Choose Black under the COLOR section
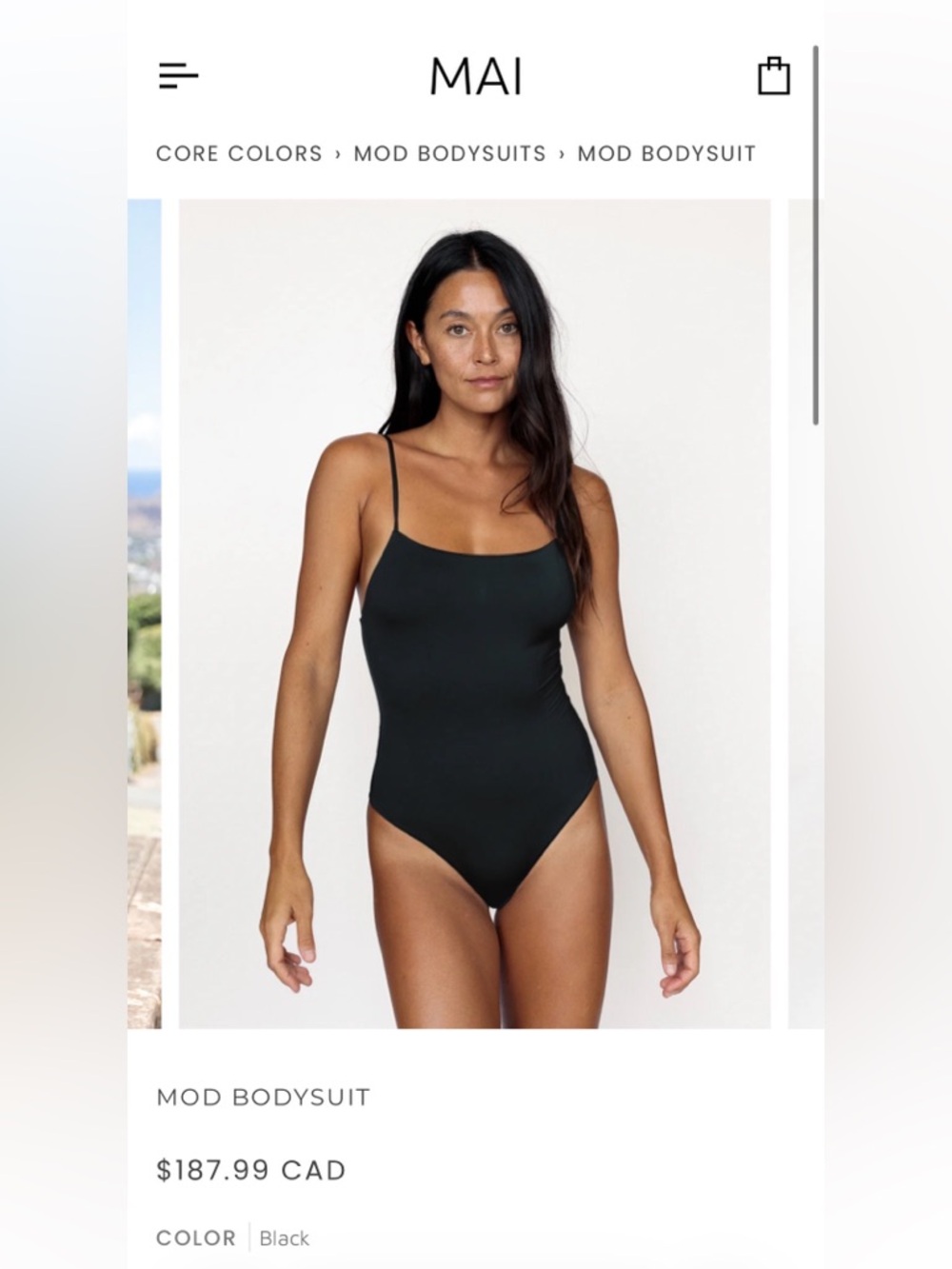The height and width of the screenshot is (1269, 952). pyautogui.click(x=284, y=1238)
